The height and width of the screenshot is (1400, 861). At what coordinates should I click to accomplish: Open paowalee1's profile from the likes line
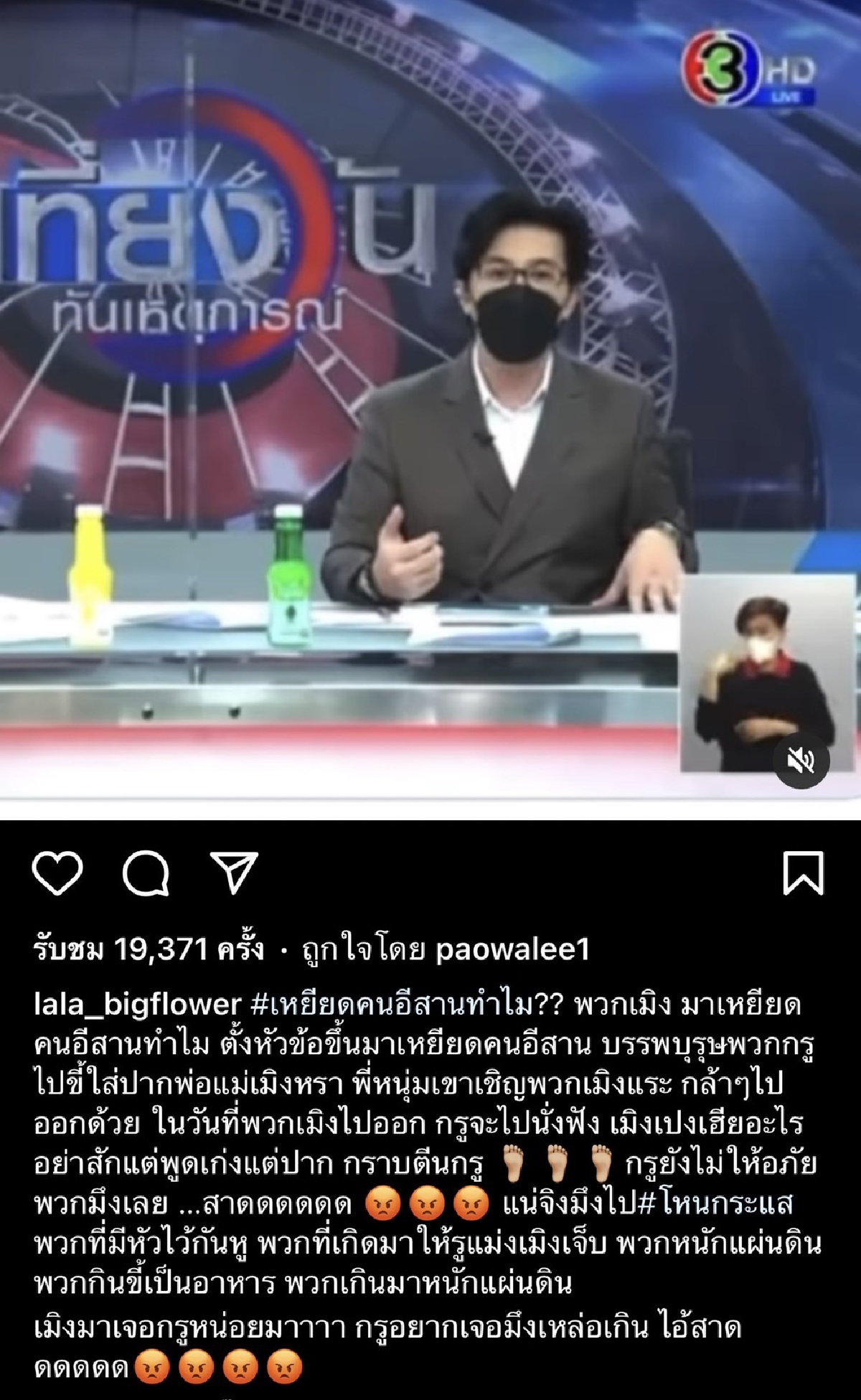coord(512,949)
